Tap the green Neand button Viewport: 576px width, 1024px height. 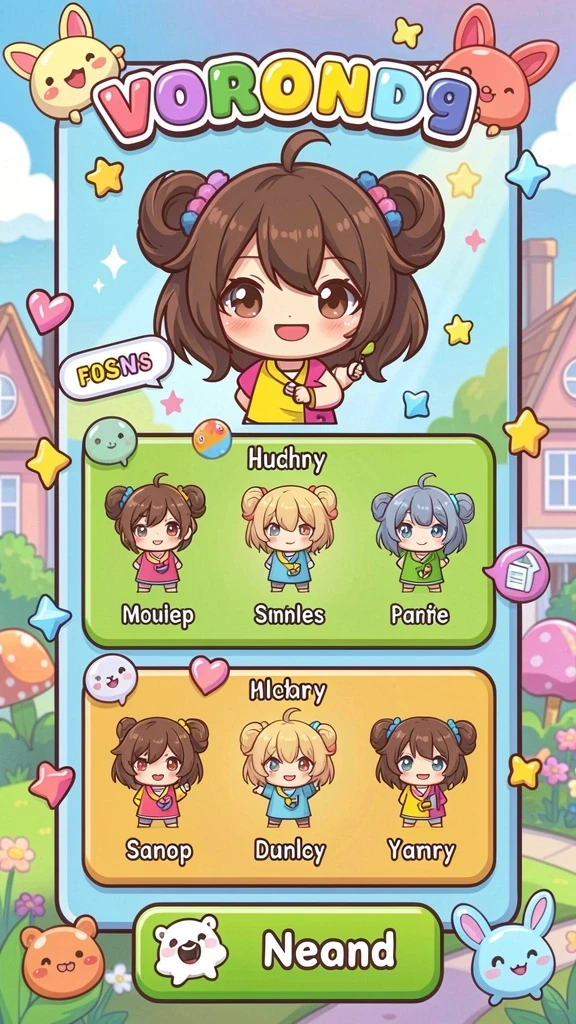click(288, 952)
